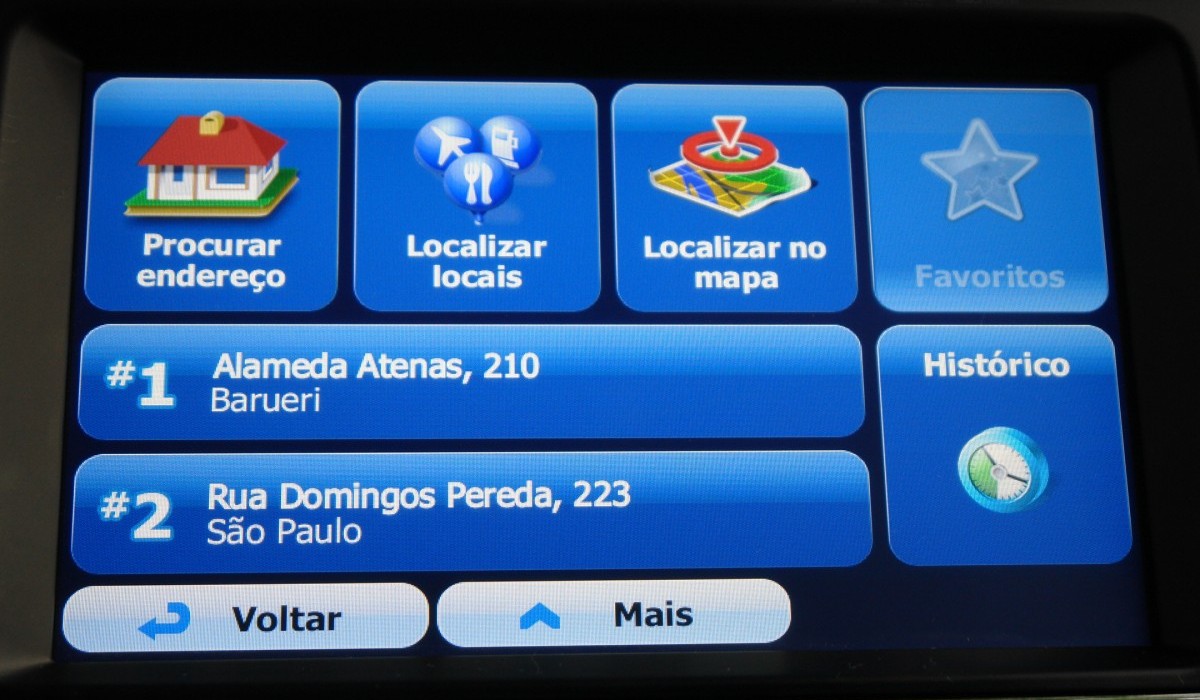This screenshot has width=1200, height=700.
Task: Select Localizar locais places finder
Action: point(477,197)
